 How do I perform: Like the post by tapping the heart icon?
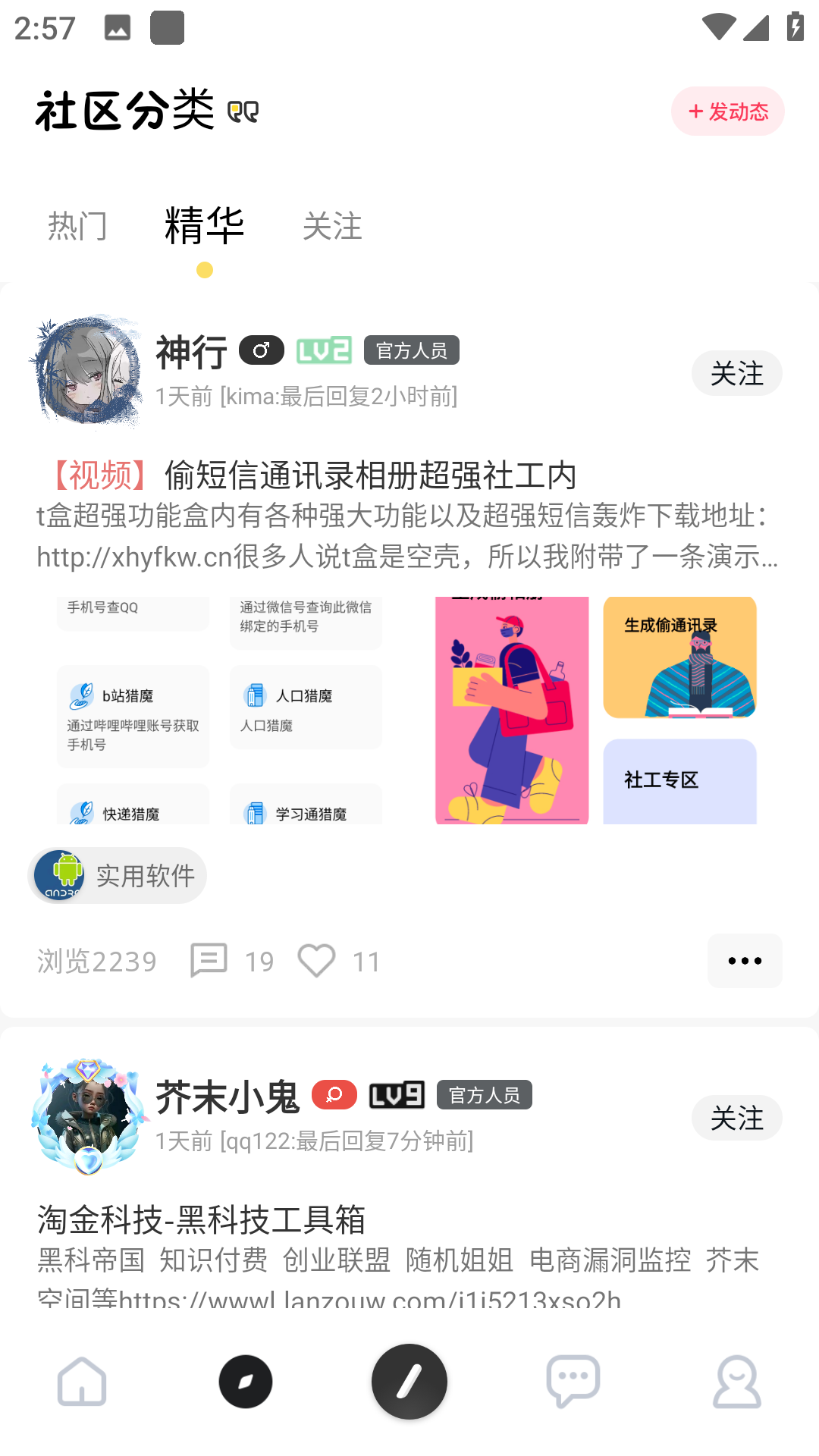click(x=317, y=961)
